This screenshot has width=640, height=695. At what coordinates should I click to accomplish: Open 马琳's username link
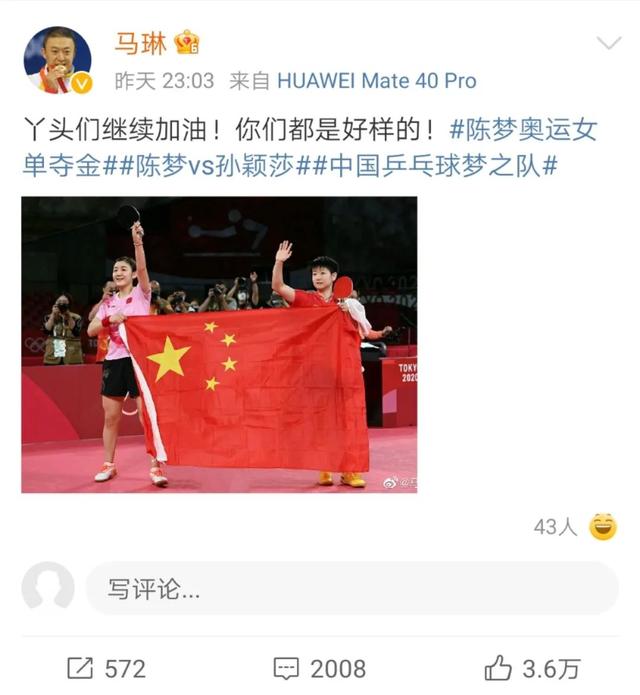(x=138, y=43)
